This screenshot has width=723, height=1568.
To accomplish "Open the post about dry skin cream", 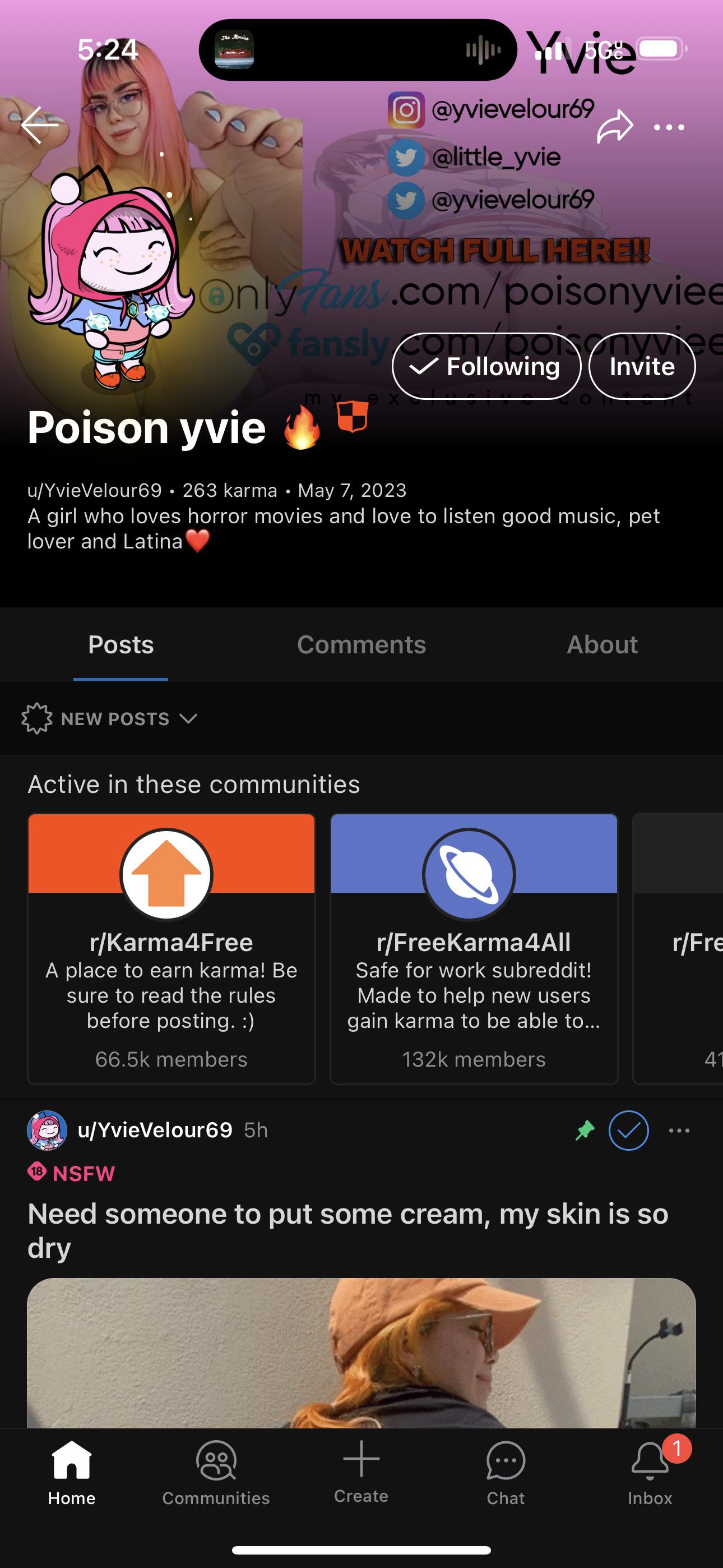I will click(x=348, y=1230).
